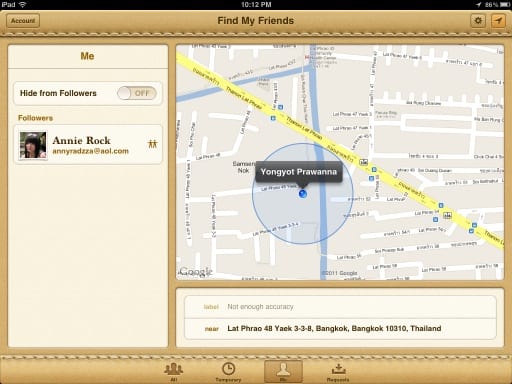Open the Requests tab
This screenshot has width=512, height=384.
338,372
